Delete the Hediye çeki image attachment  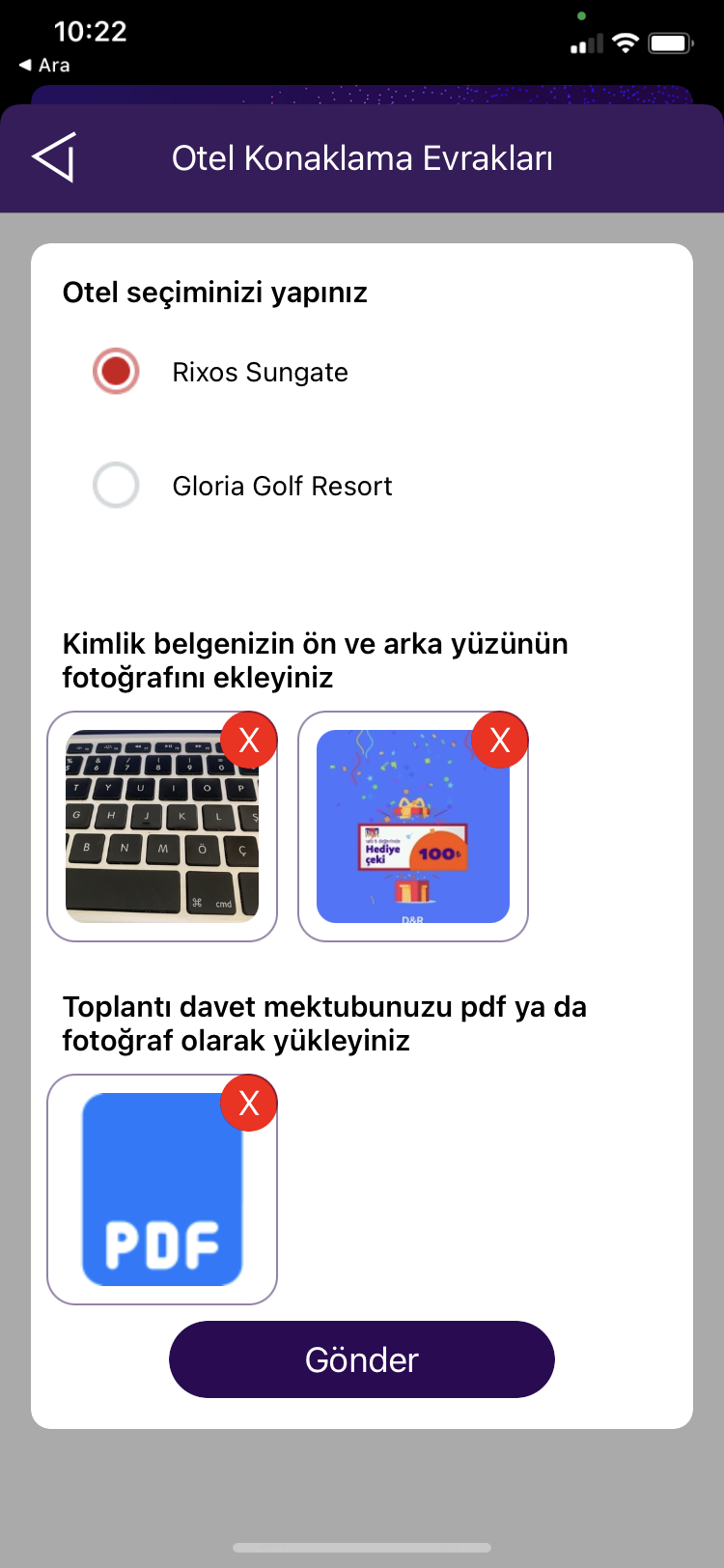pos(499,741)
